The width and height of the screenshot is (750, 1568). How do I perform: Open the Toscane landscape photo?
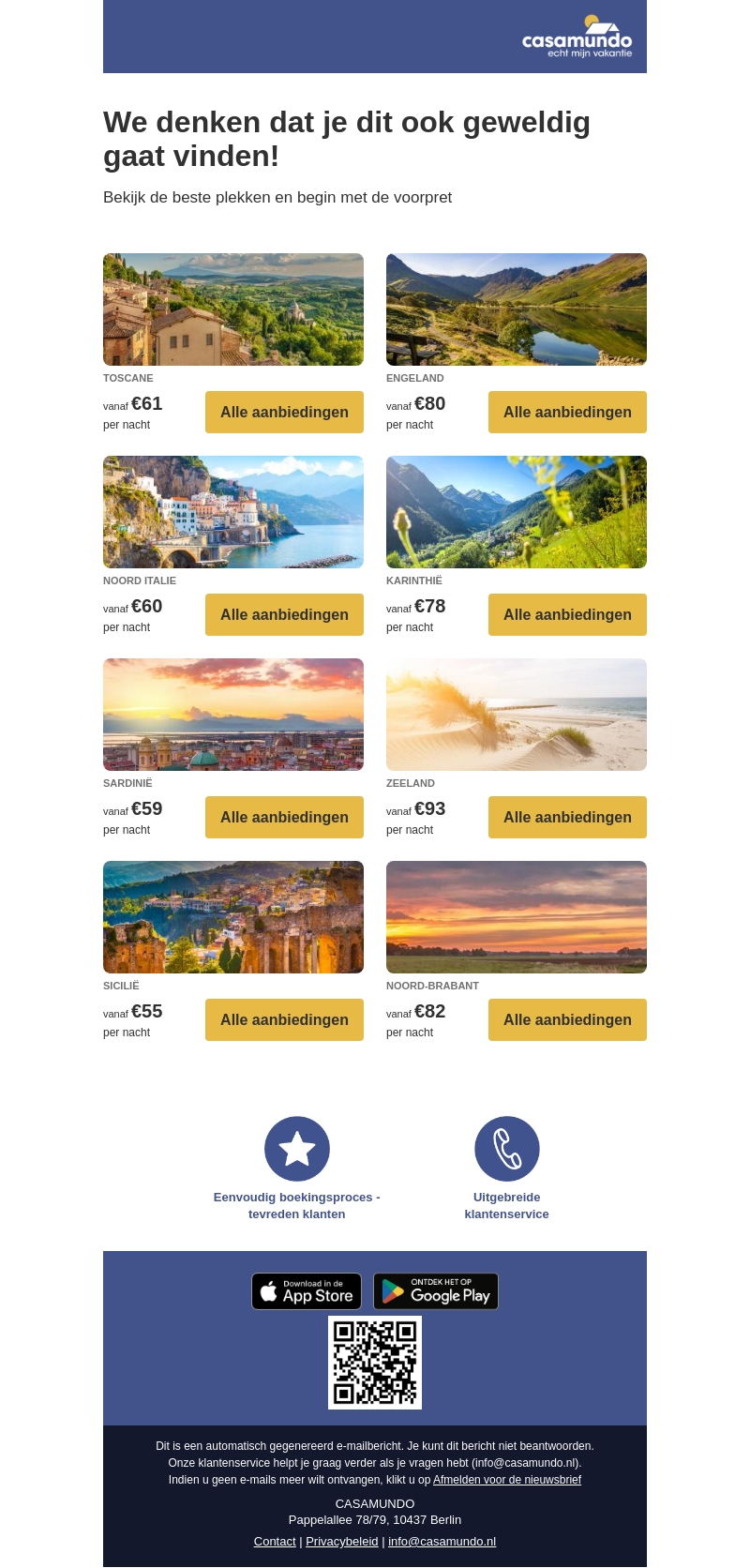(233, 309)
